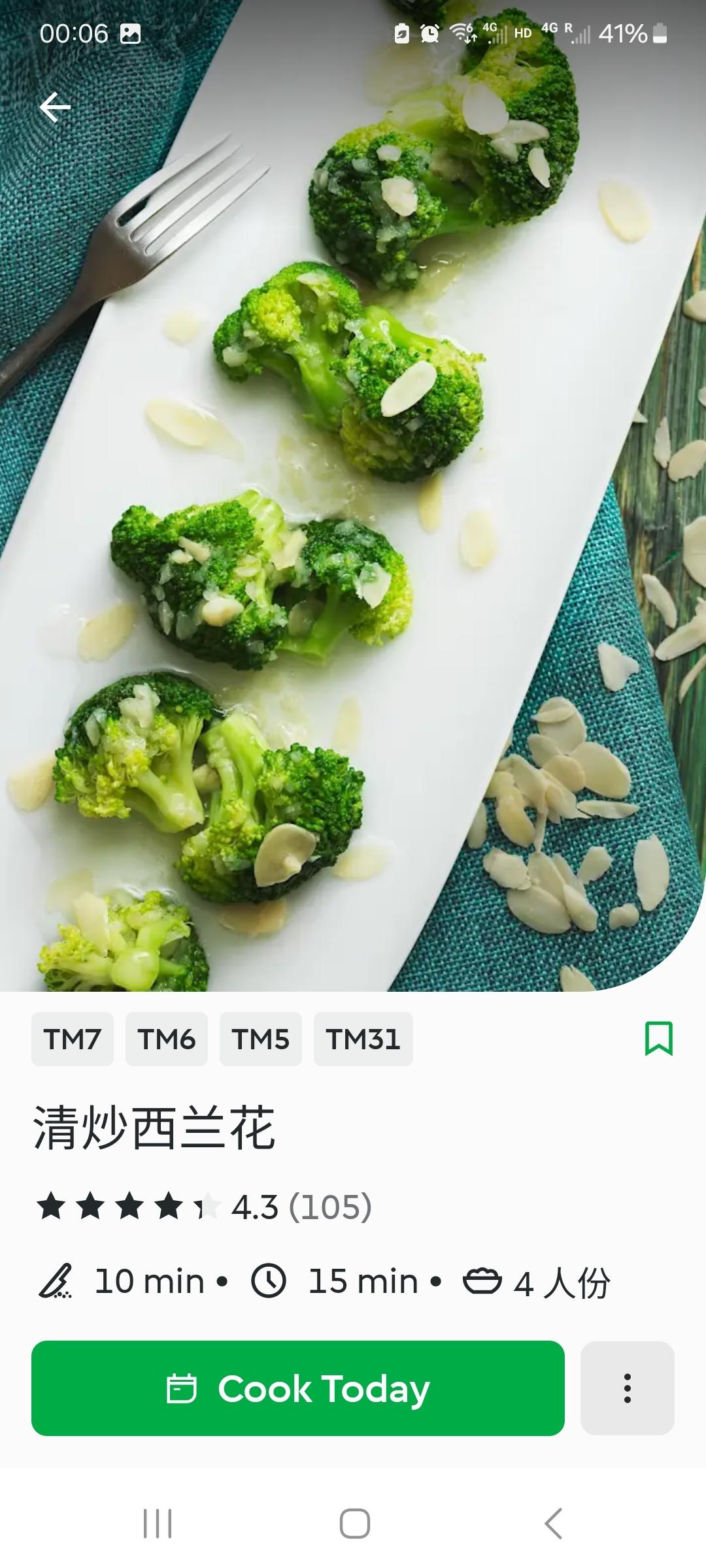Select the TM7 device chip
Viewport: 706px width, 1568px height.
pos(73,1039)
